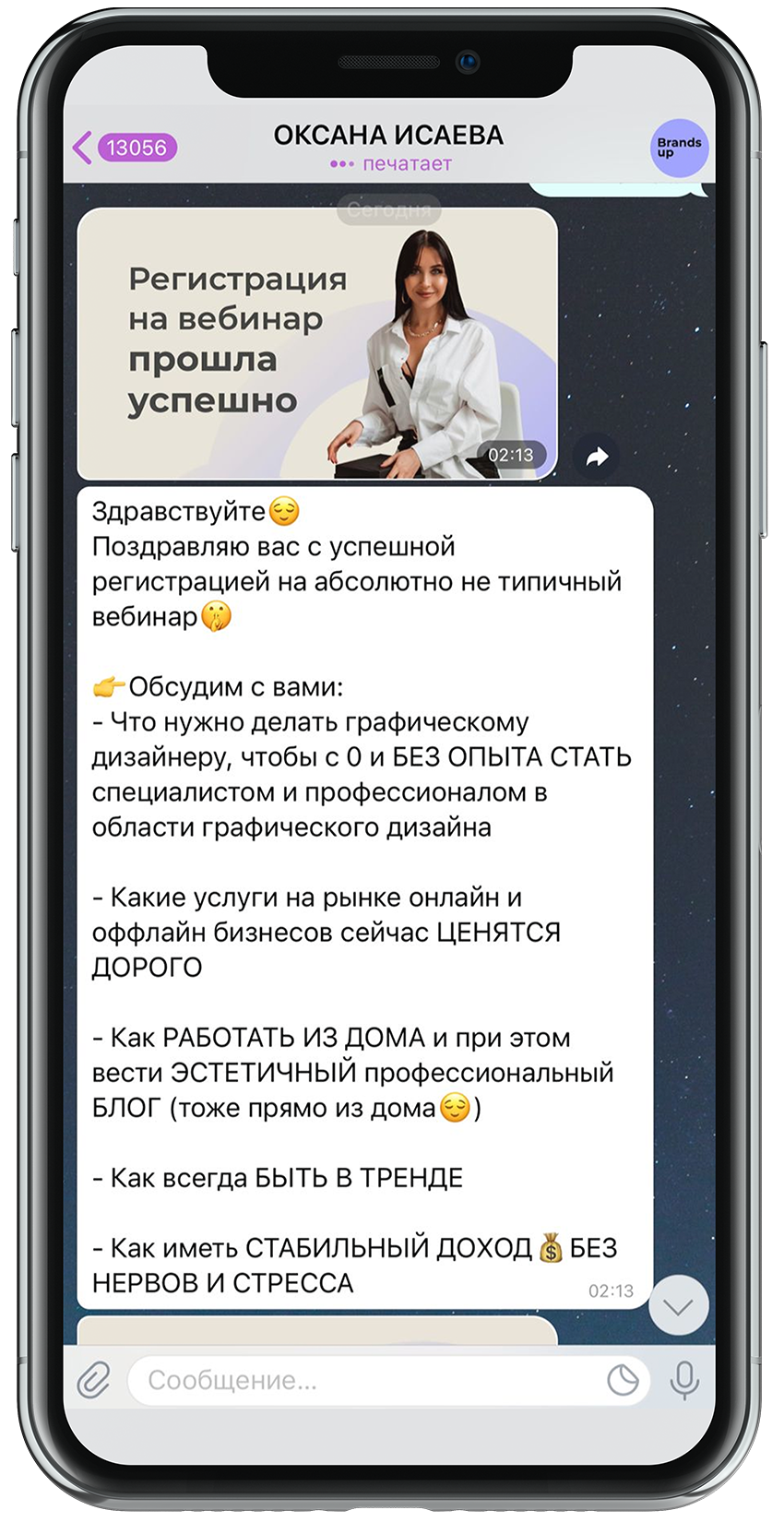
Task: Tap the microphone for a voice message
Action: pos(684,1380)
